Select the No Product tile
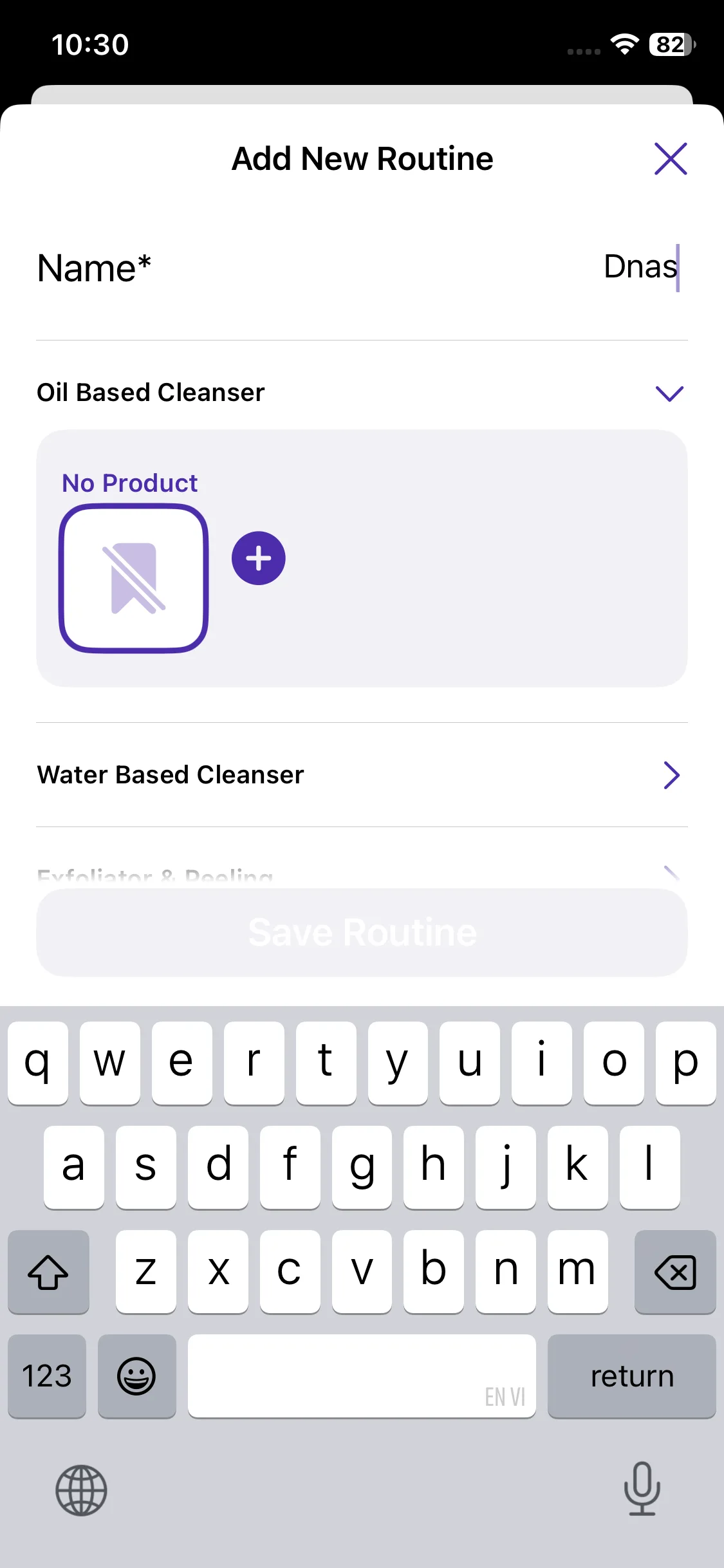The image size is (724, 1568). coord(133,578)
